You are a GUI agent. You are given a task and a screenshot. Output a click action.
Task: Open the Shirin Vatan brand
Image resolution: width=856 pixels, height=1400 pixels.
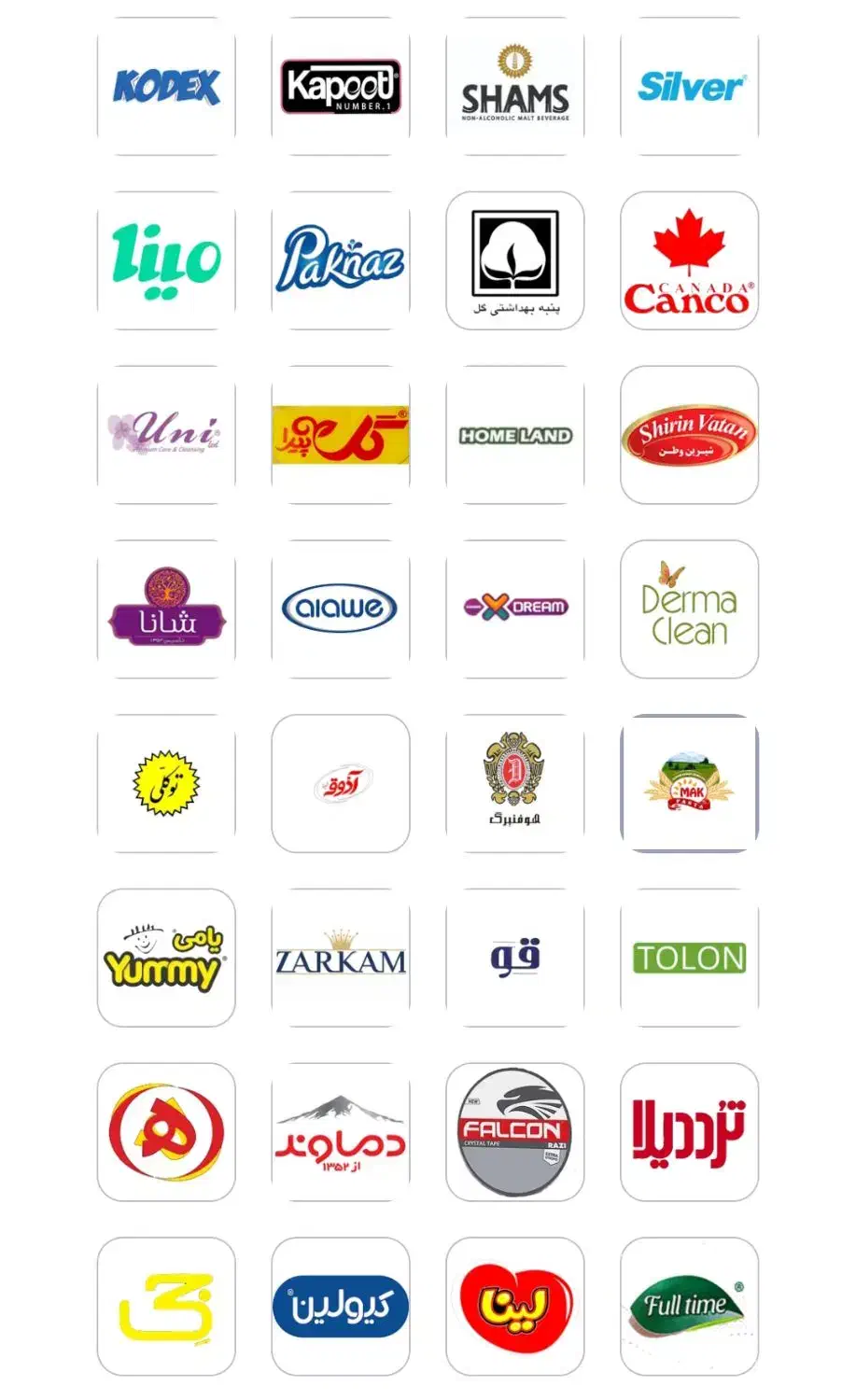[690, 435]
